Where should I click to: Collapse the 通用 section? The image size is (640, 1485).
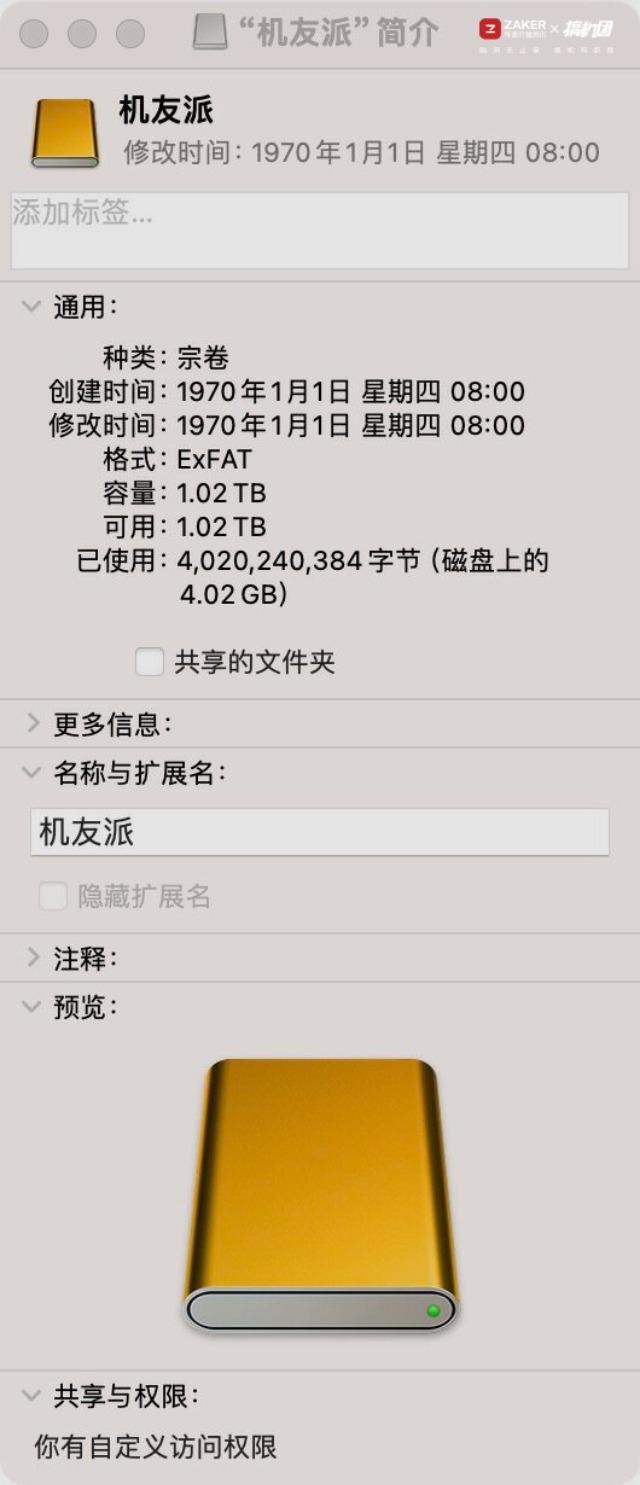pyautogui.click(x=32, y=307)
